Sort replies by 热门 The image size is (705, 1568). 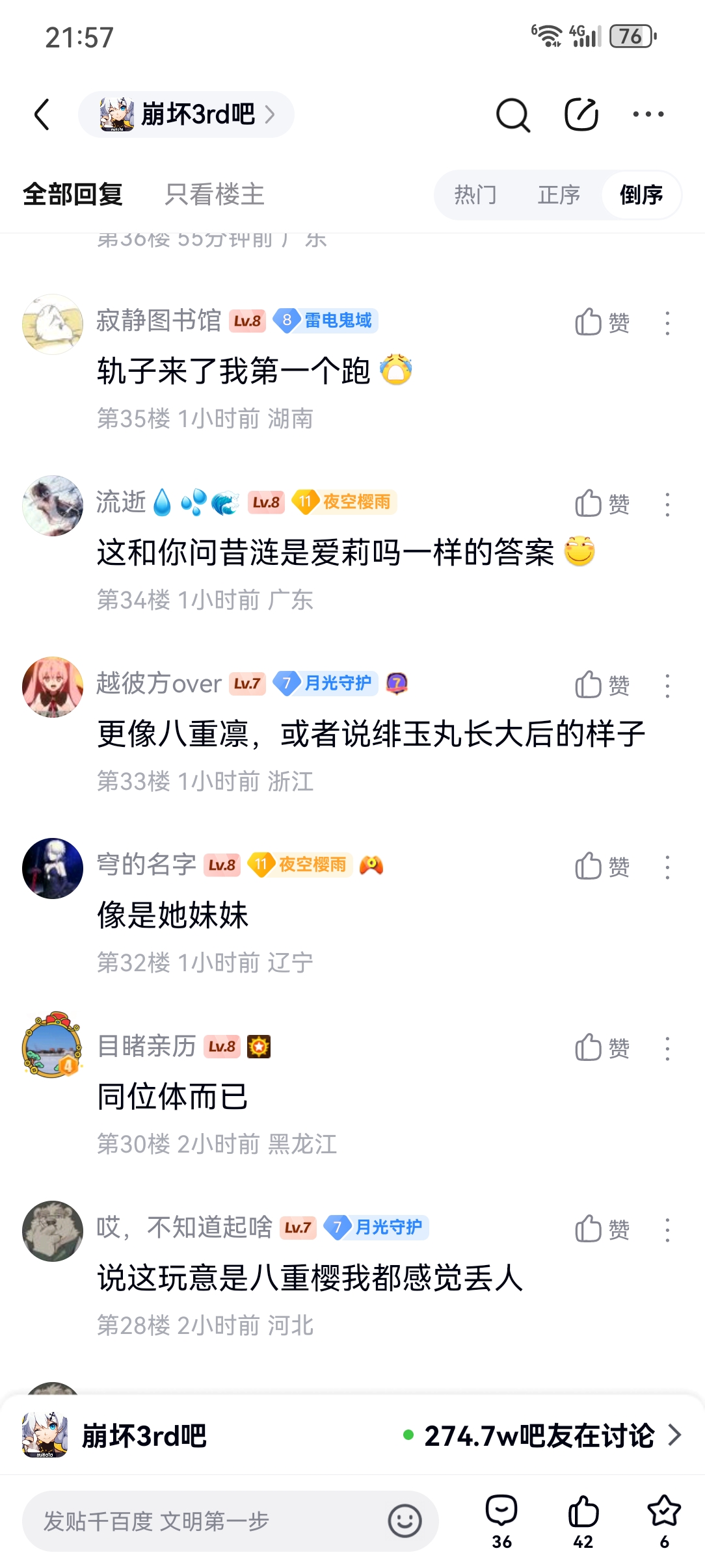tap(475, 194)
